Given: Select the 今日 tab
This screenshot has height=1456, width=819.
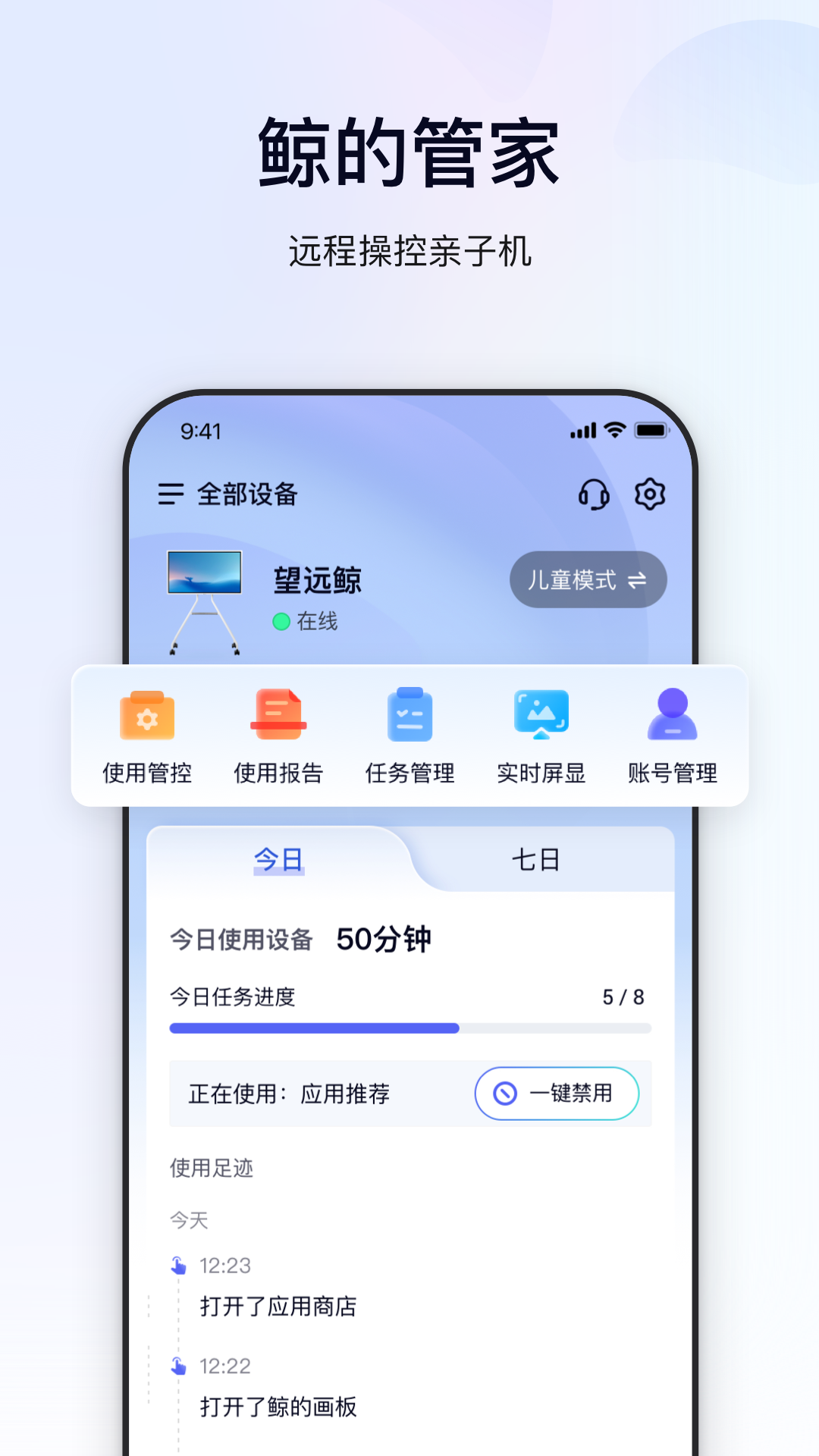Looking at the screenshot, I should pos(278,858).
